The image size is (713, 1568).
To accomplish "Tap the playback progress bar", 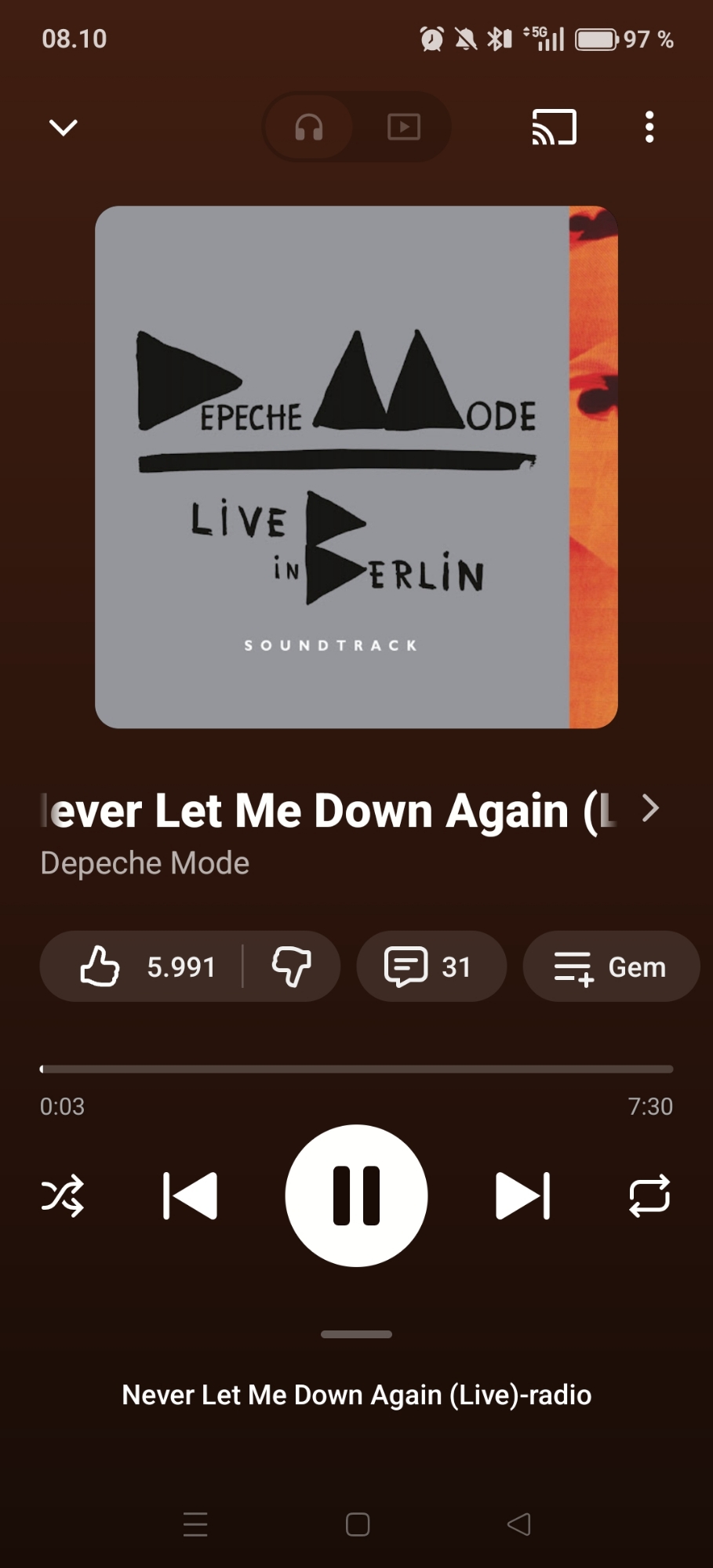I will (x=356, y=1069).
